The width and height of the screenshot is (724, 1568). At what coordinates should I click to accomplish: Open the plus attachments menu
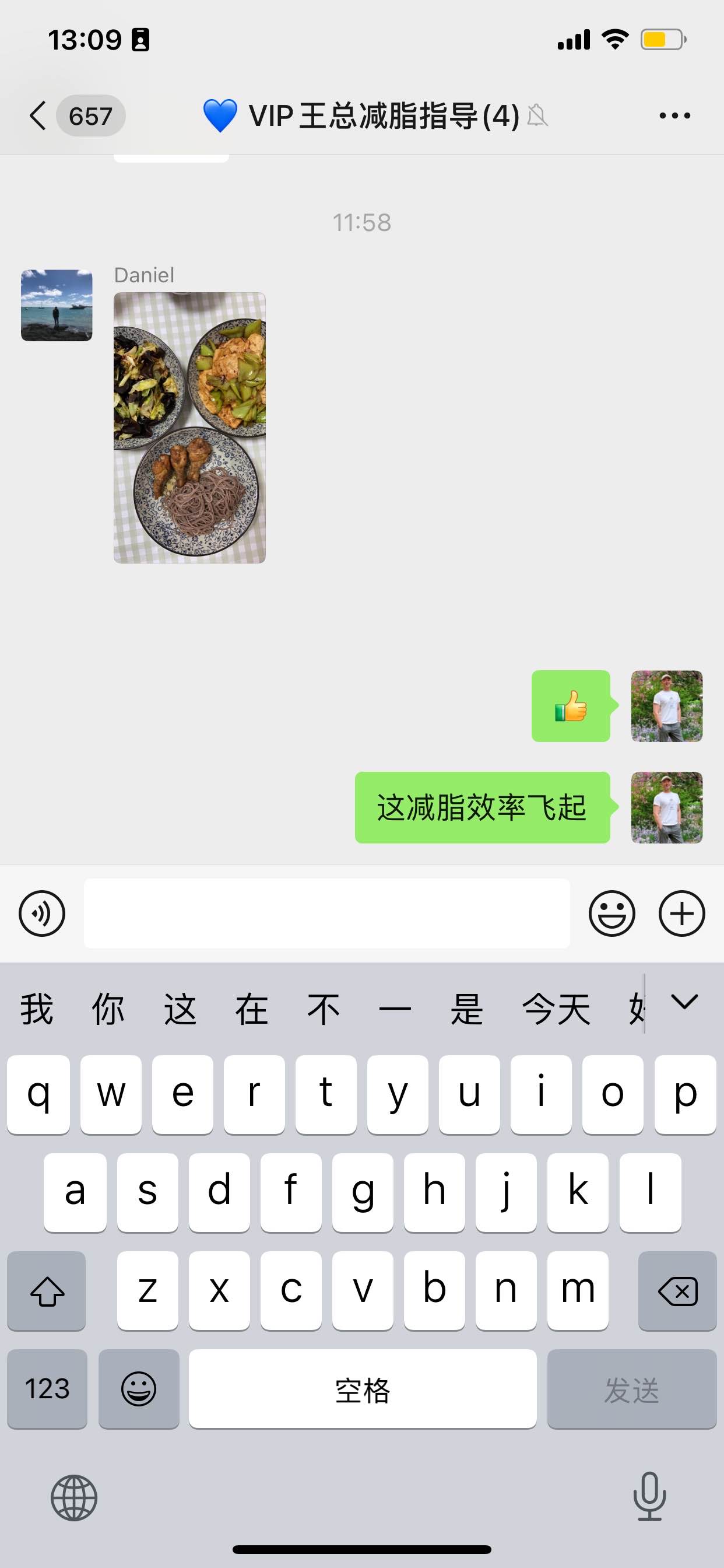pyautogui.click(x=681, y=913)
